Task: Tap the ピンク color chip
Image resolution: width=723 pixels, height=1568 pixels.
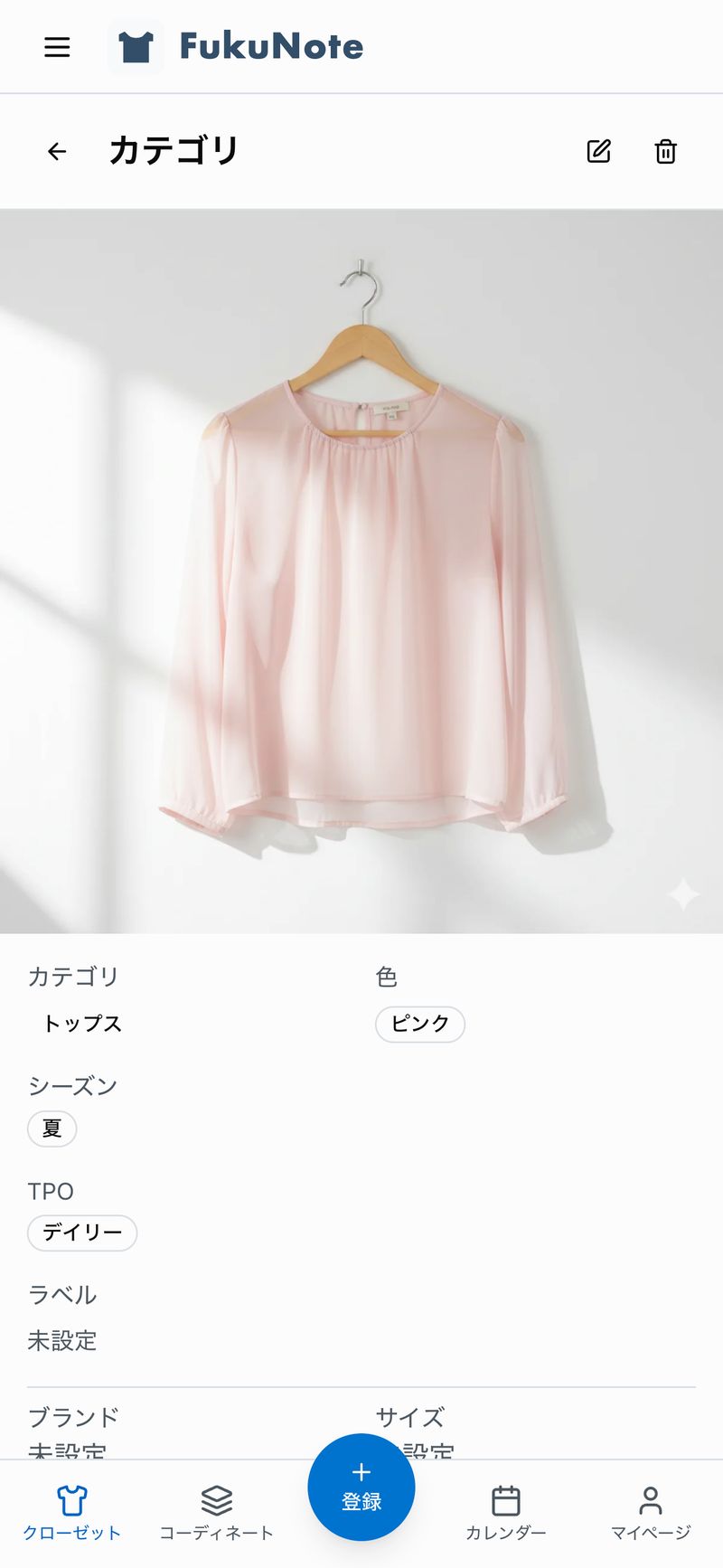Action: click(419, 1024)
